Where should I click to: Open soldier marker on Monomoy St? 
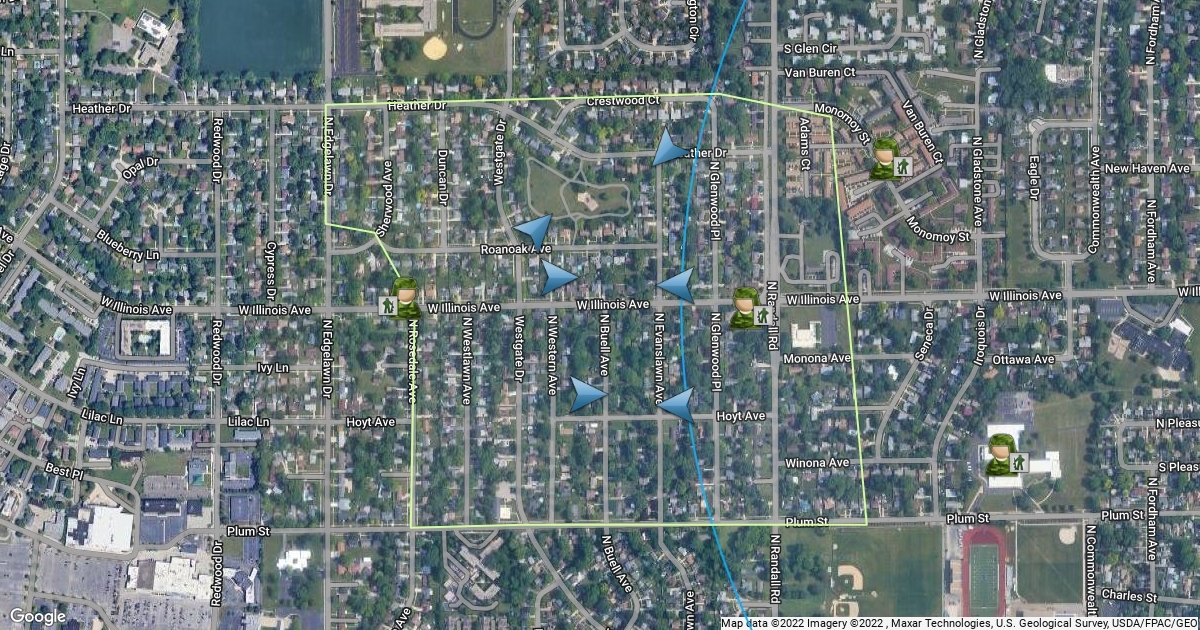[x=884, y=159]
